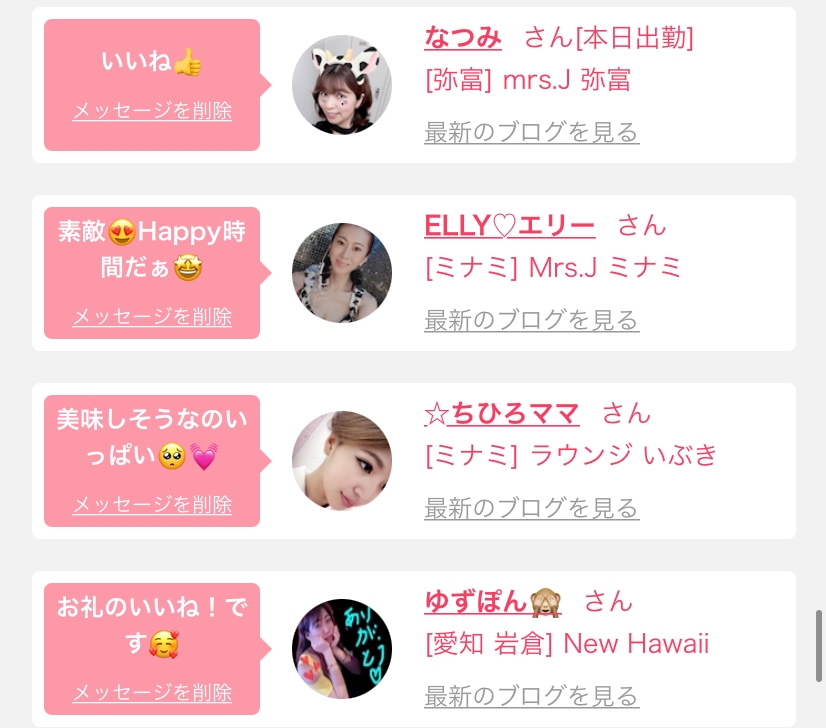The image size is (826, 728).
Task: View ☆ちひろママ's latest blog
Action: tap(532, 508)
